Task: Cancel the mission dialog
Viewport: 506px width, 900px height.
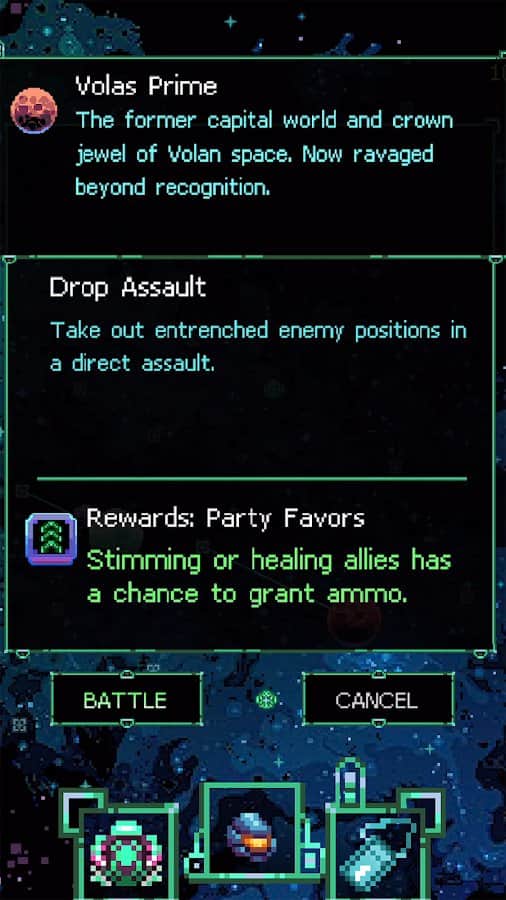Action: 377,699
